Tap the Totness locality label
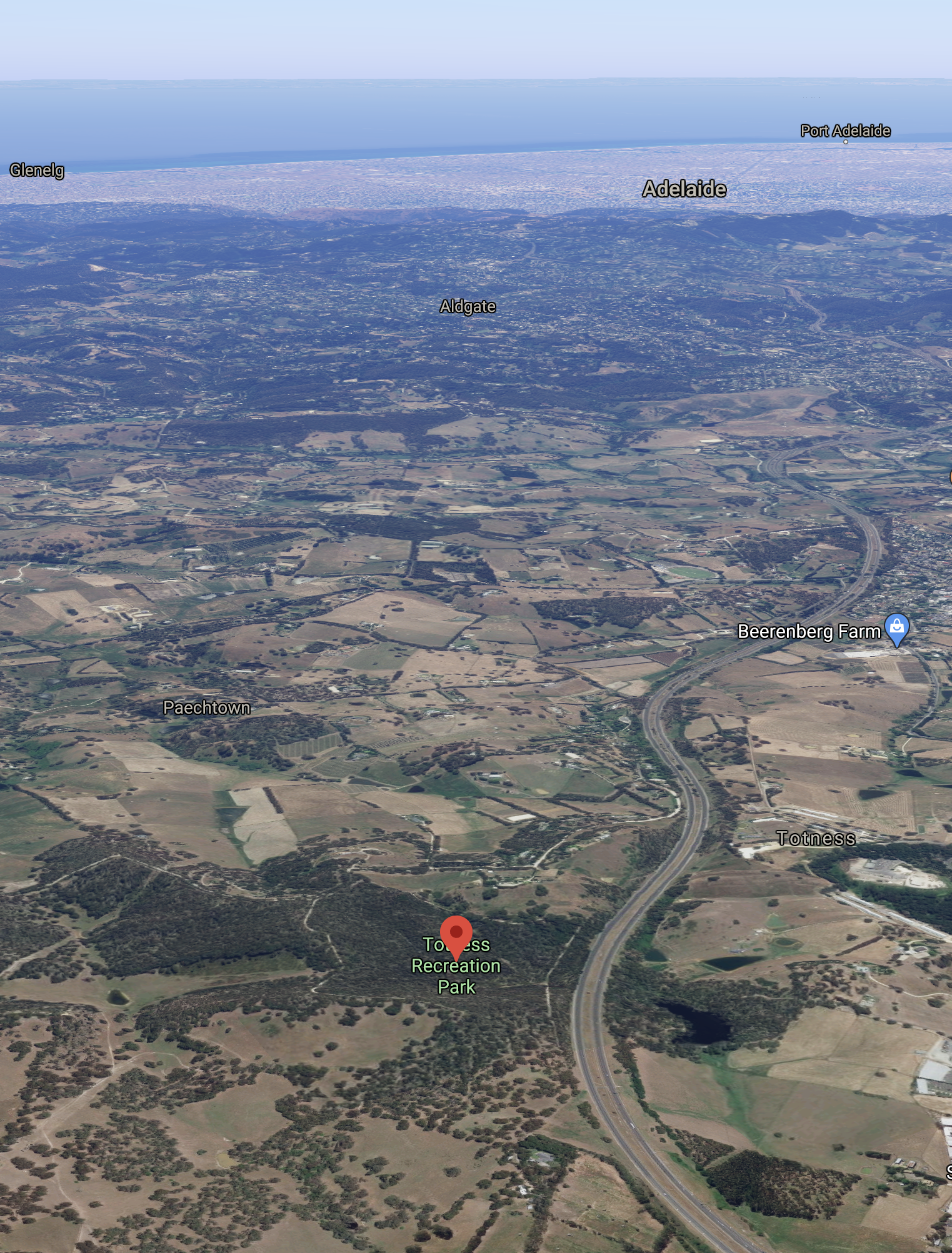This screenshot has height=1253, width=952. (815, 838)
